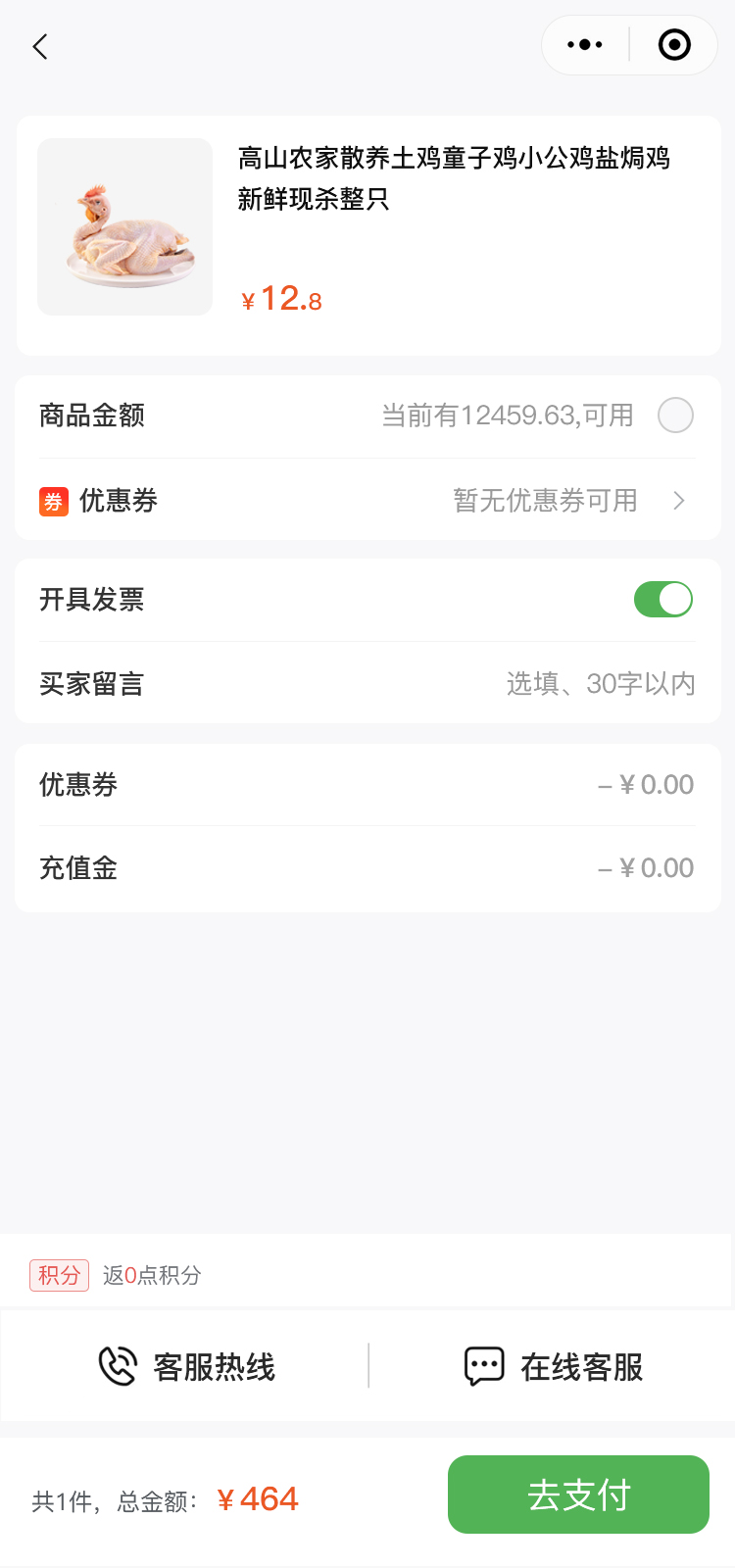735x1568 pixels.
Task: Tap 去支付 to pay for the order
Action: tap(578, 1494)
